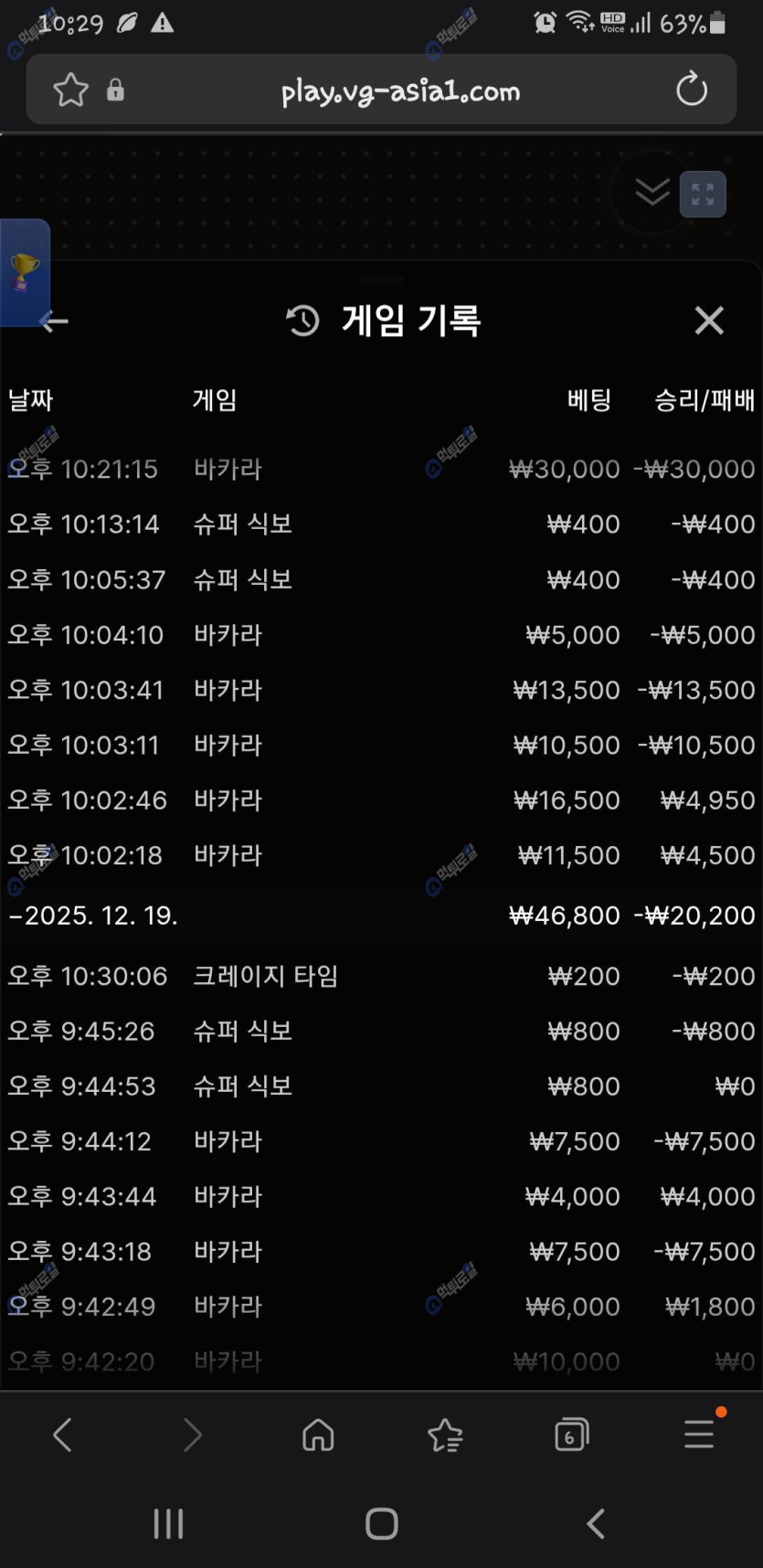Open the 오후 10:21:15 바카라 record
This screenshot has height=1568, width=763.
tap(381, 469)
